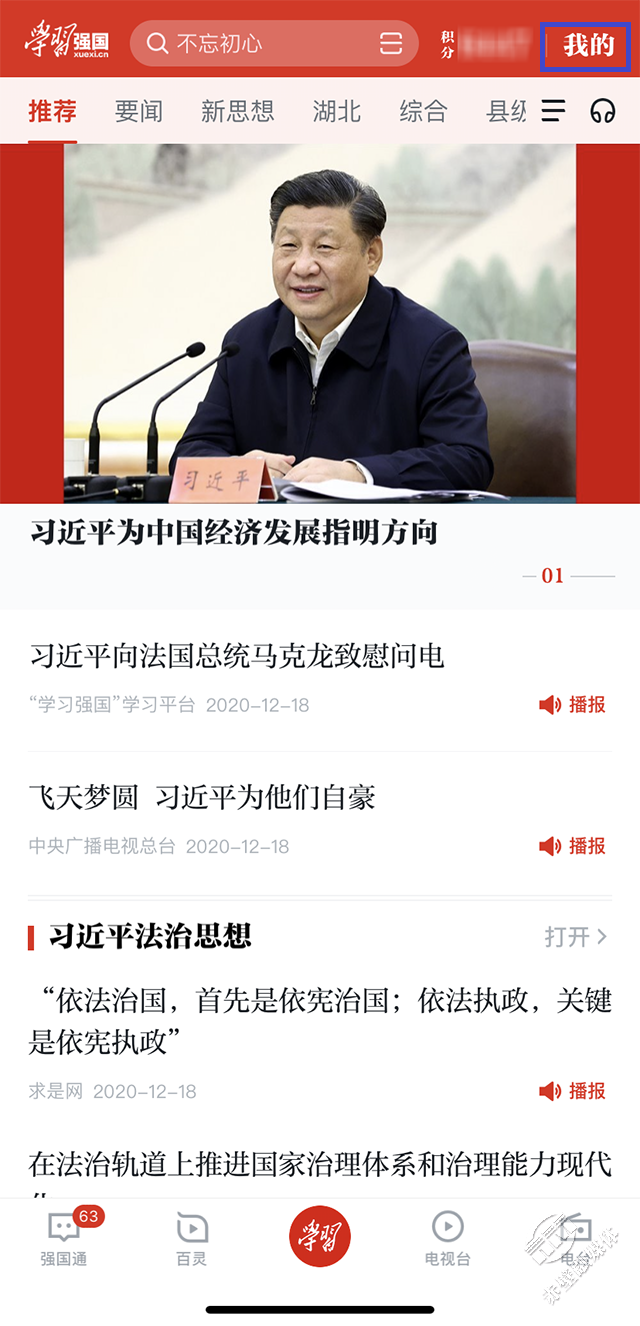
Task: Open the channel list menu icon
Action: pyautogui.click(x=553, y=111)
